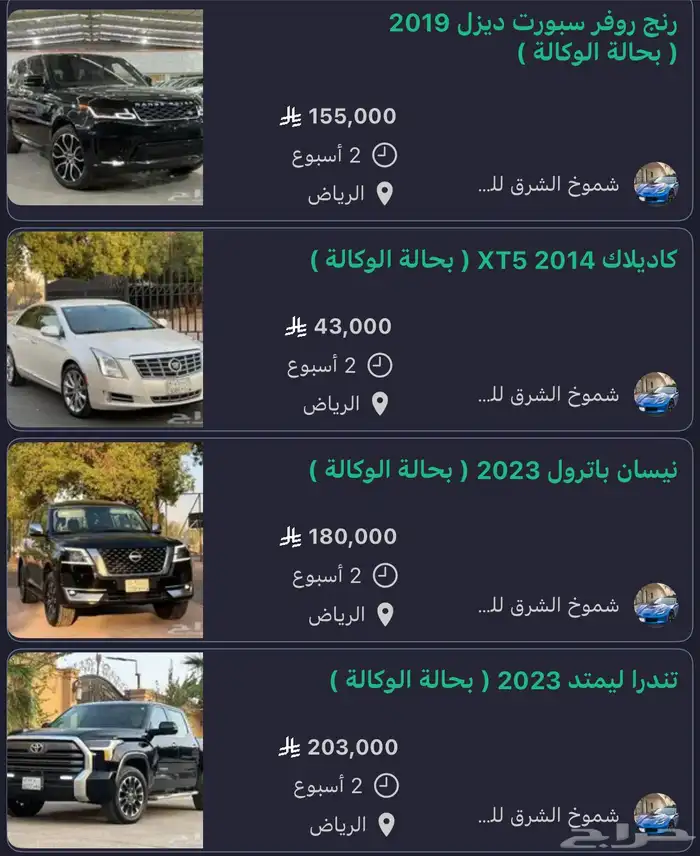This screenshot has height=856, width=700.
Task: Open the Range Rover Sport diesel 2019 listing
Action: (532, 38)
